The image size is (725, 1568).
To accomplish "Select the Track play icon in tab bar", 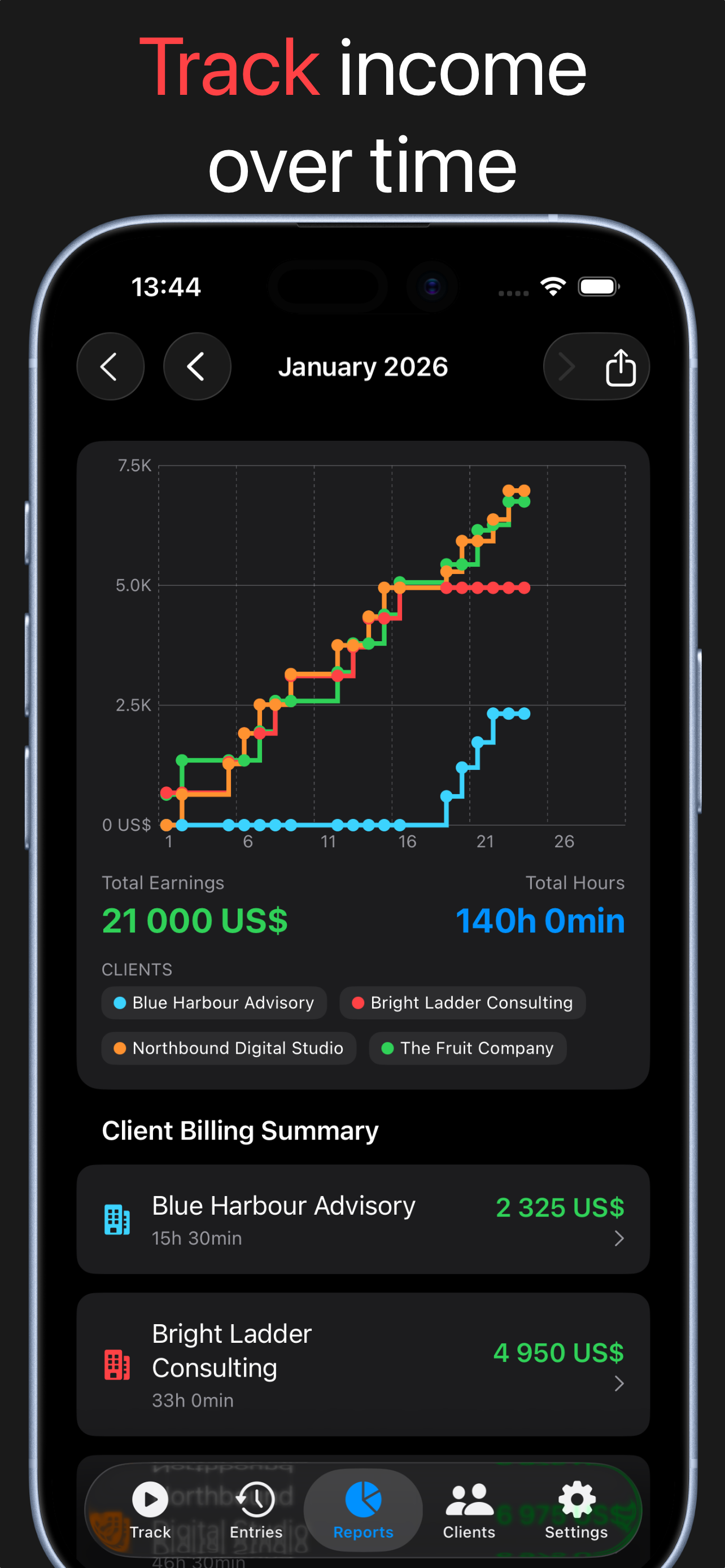I will (149, 1500).
